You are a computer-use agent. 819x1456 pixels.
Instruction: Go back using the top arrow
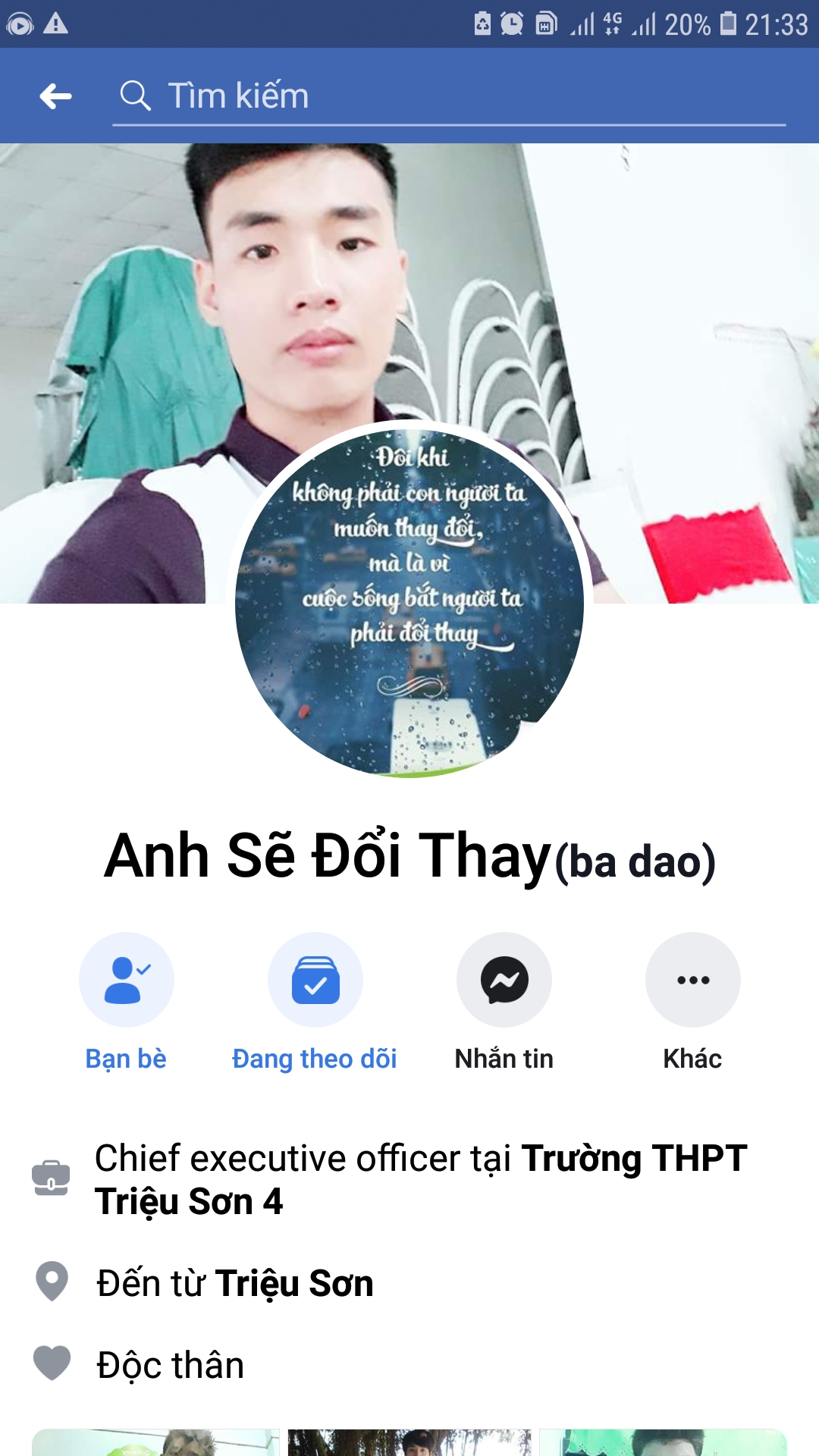click(x=55, y=96)
